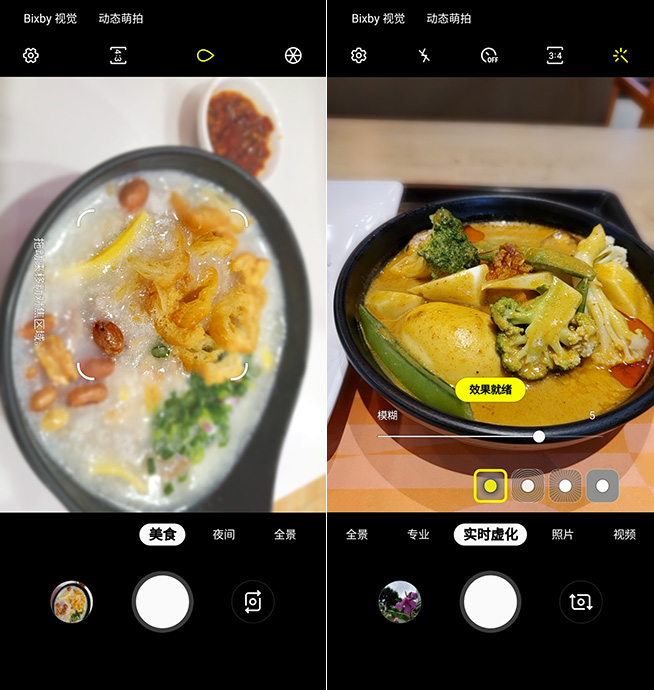Switch to the 夜间 night mode
Viewport: 654px width, 690px height.
point(224,535)
